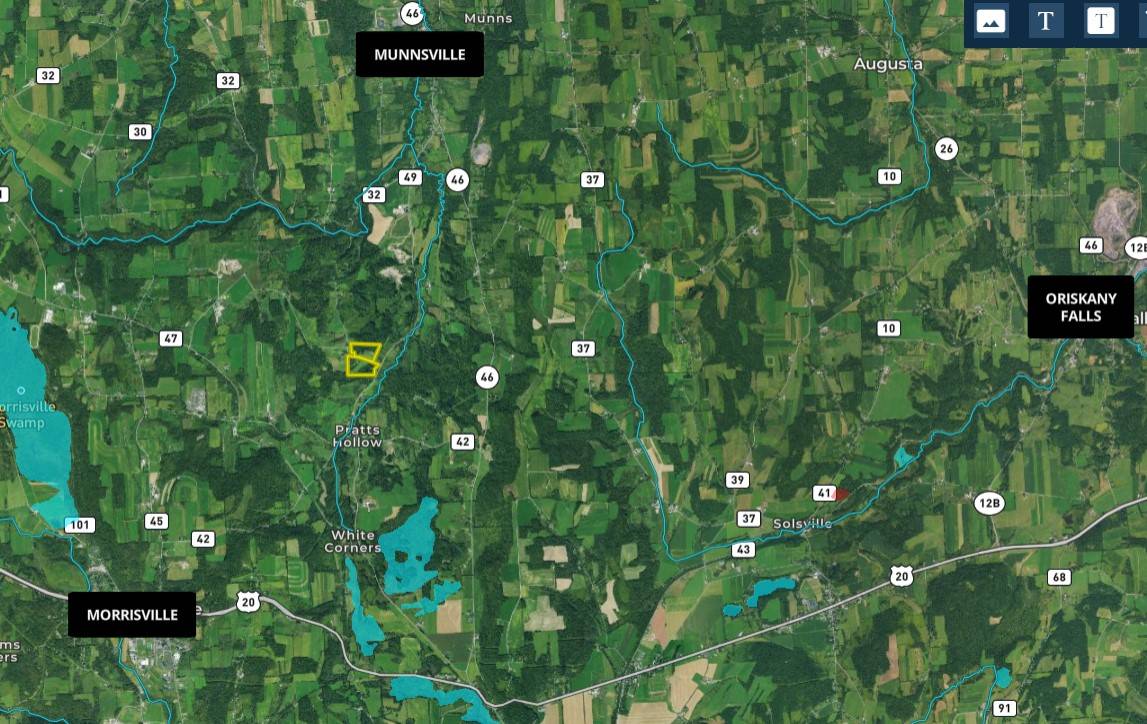Select the yellow outlined parcel near Pratts Hollow
The width and height of the screenshot is (1147, 724).
[x=363, y=360]
